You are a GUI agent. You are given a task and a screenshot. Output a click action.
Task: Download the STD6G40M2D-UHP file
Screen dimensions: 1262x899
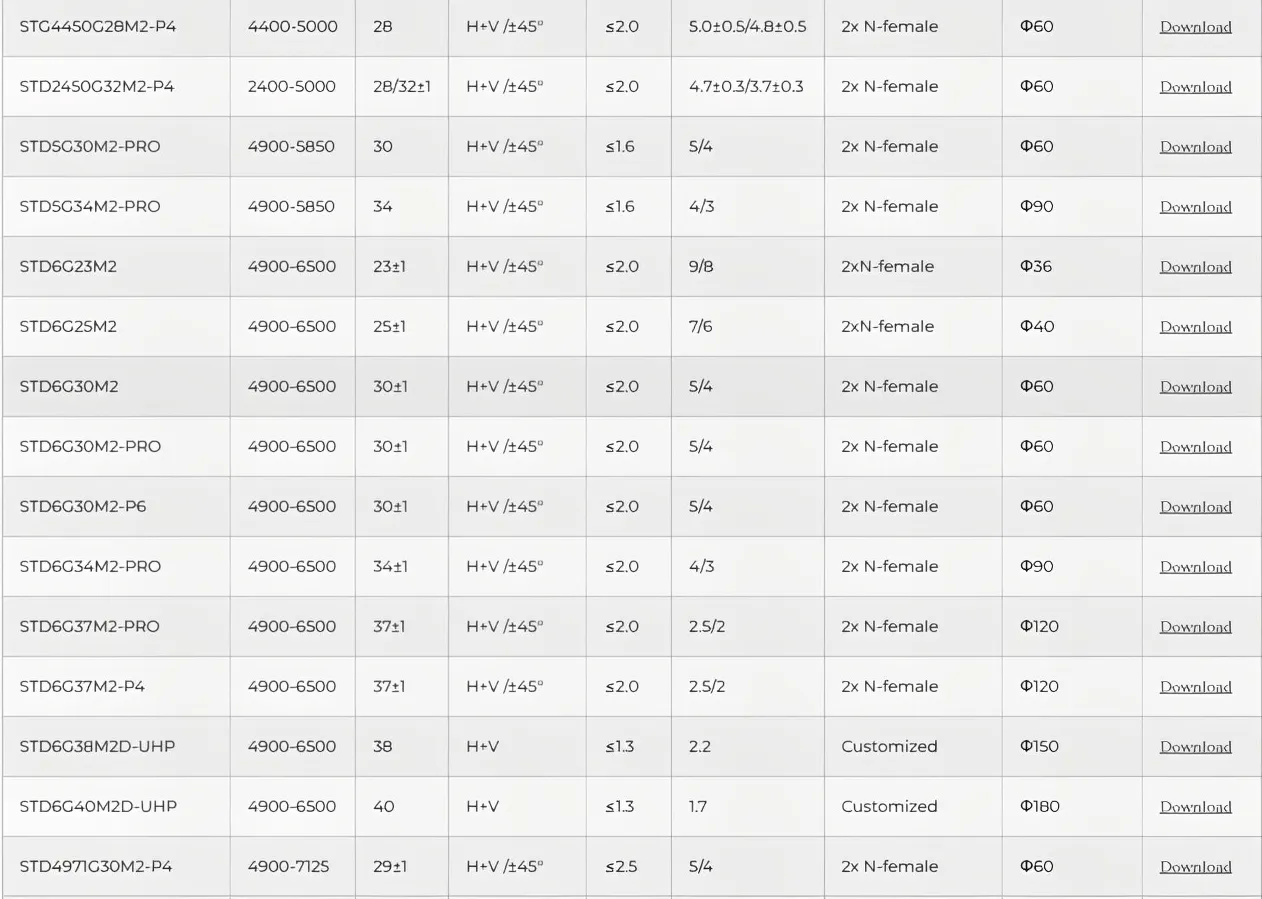[x=1195, y=807]
